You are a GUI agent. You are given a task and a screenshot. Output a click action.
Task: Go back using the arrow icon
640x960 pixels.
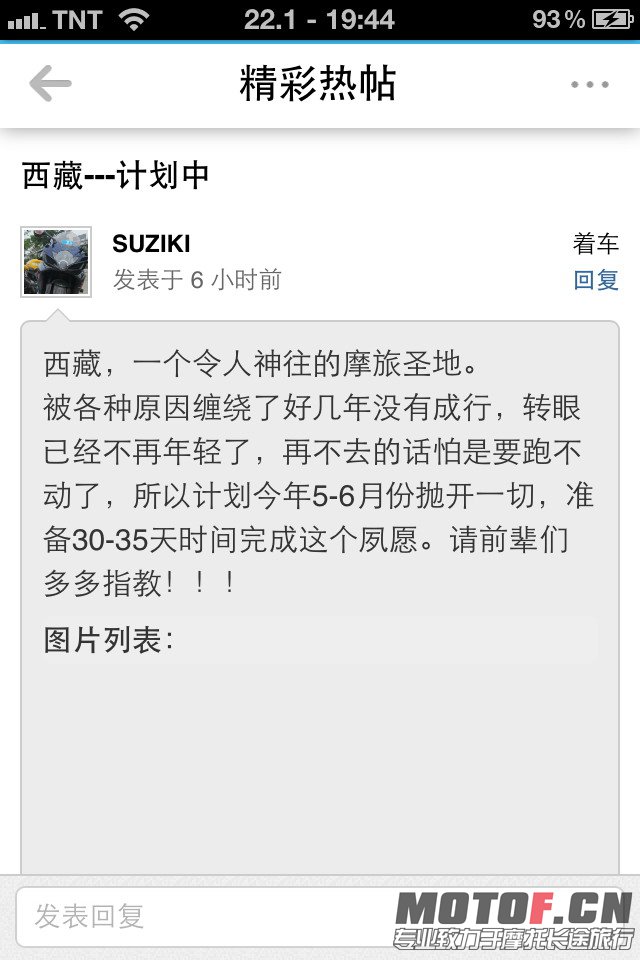point(50,84)
